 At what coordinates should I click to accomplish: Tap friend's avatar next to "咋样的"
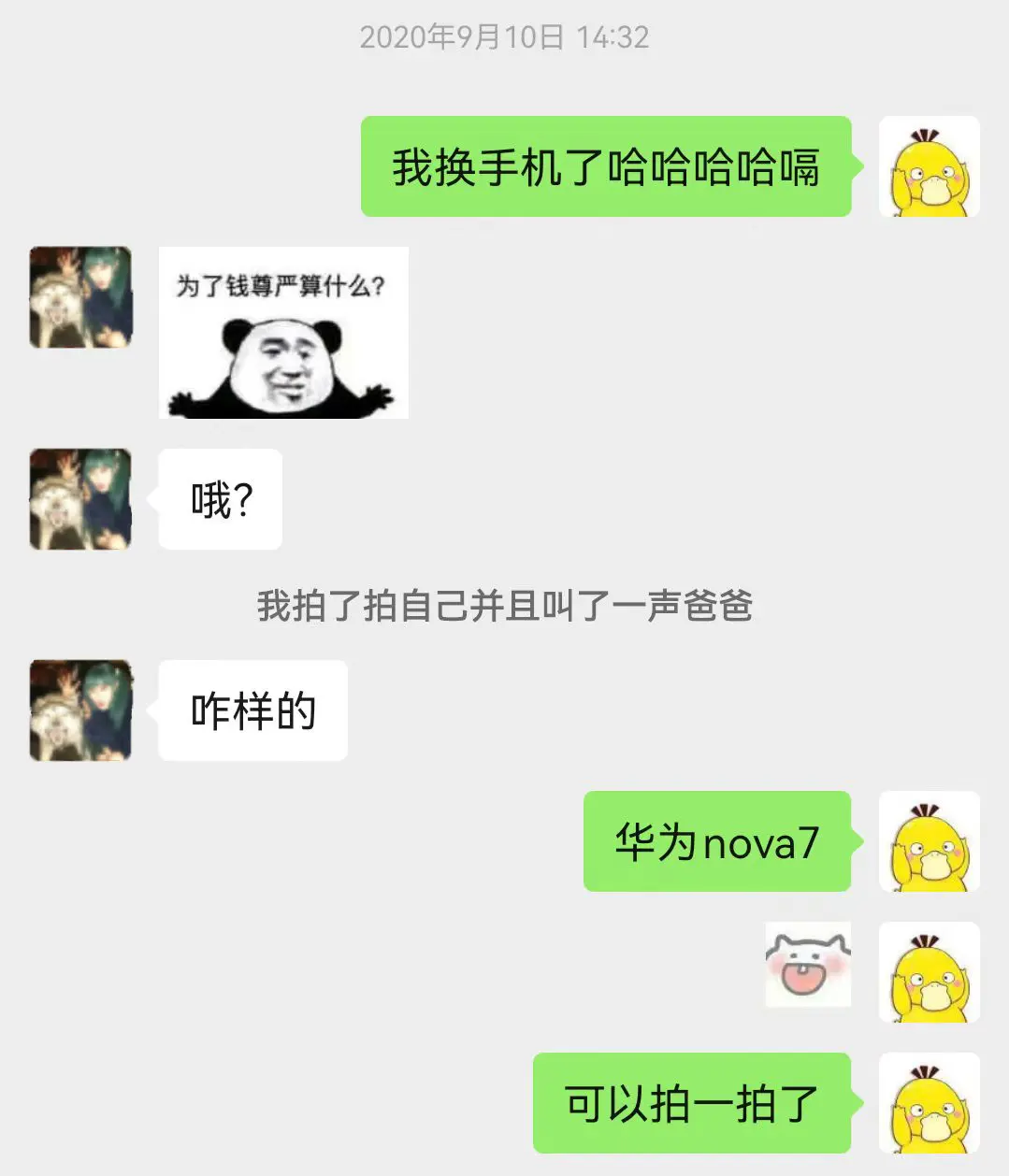(x=80, y=710)
